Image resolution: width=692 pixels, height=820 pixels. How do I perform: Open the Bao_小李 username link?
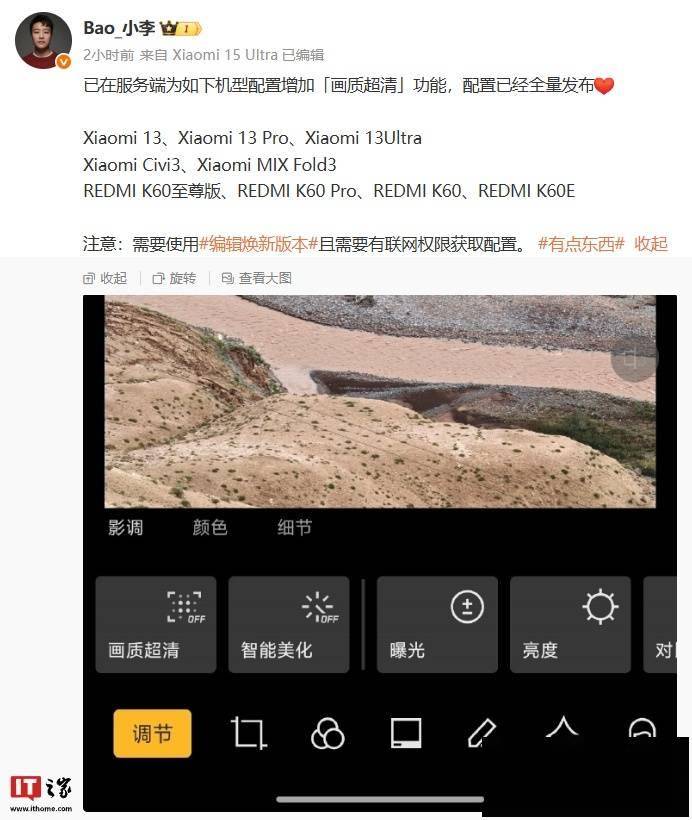point(118,28)
